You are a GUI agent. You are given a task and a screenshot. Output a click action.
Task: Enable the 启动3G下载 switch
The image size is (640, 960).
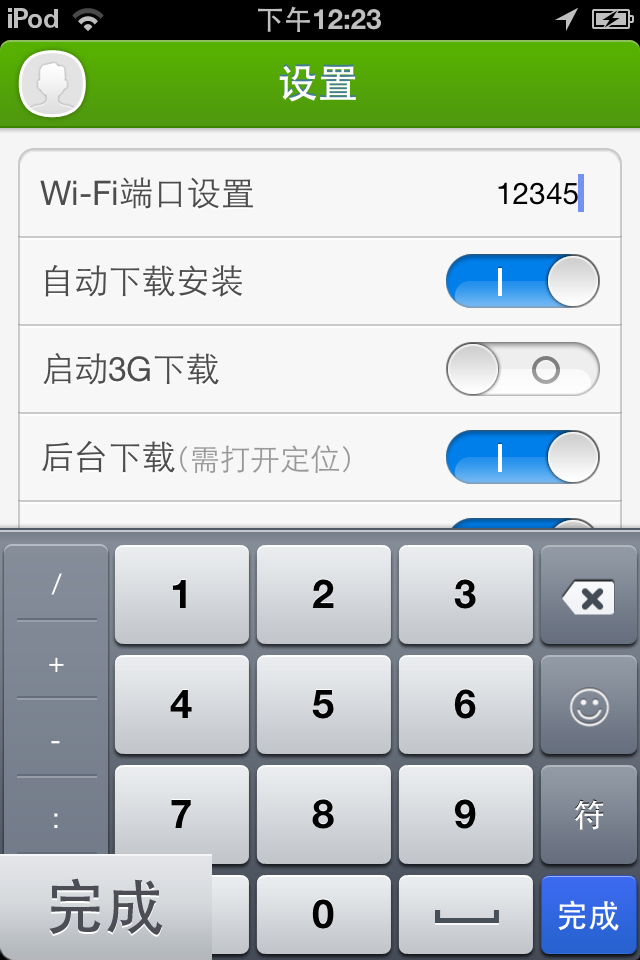click(x=522, y=370)
